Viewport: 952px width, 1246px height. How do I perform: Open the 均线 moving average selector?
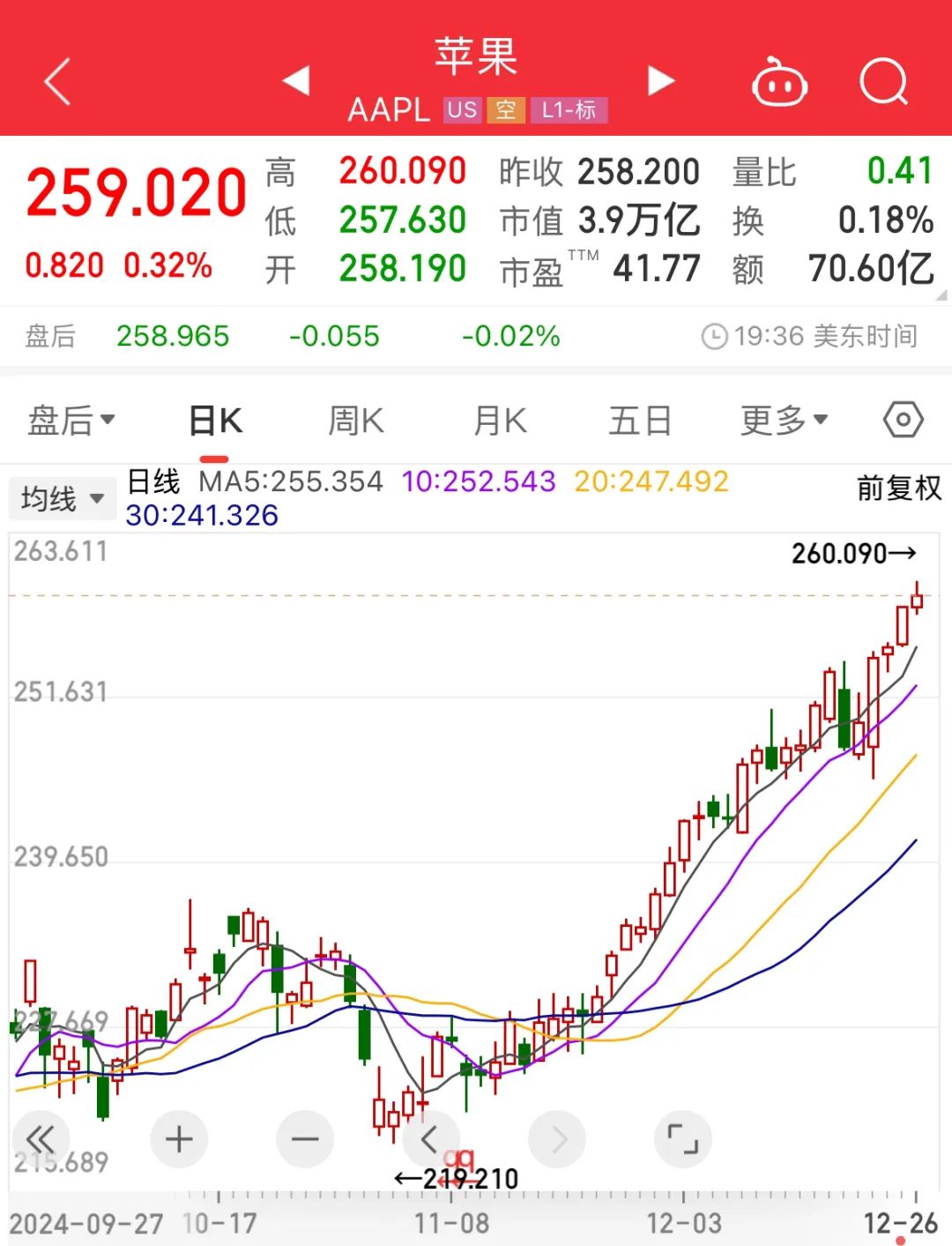[x=62, y=497]
